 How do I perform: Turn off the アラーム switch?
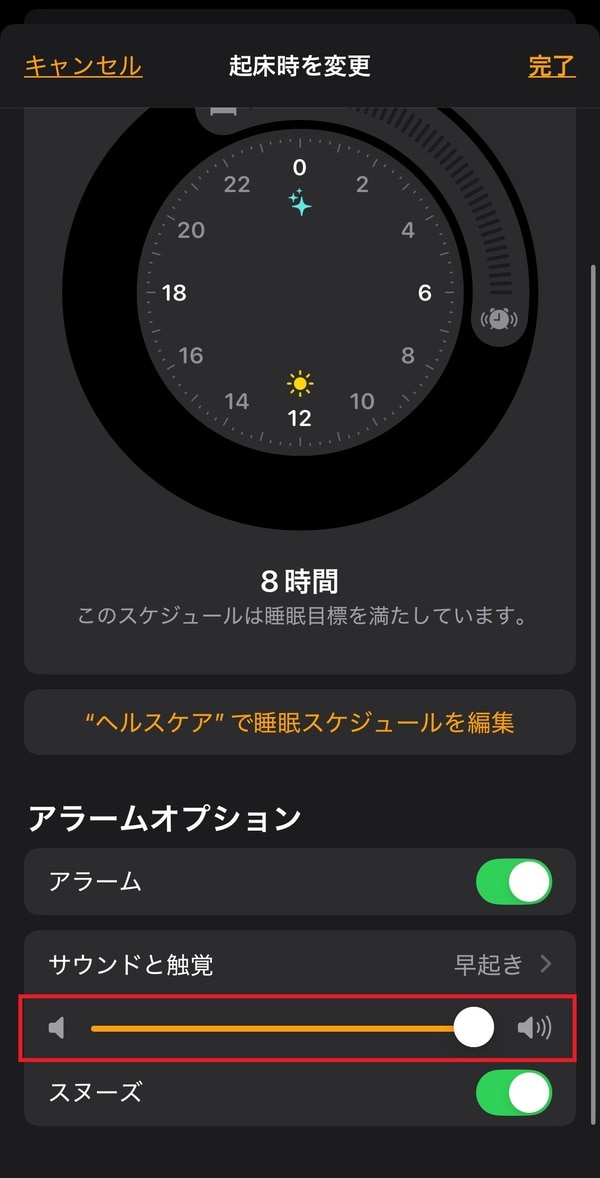[x=513, y=882]
